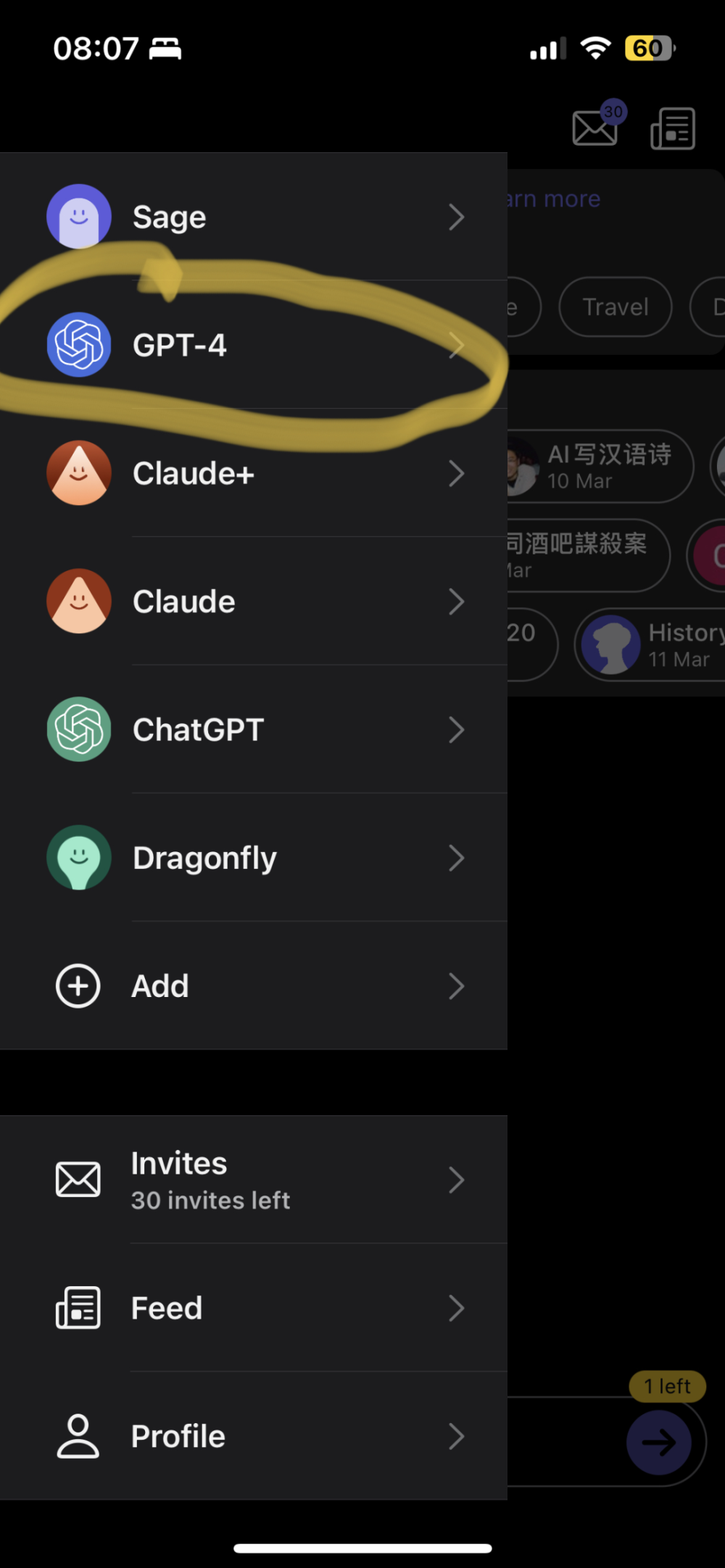Open Invites showing 30 invites left
Viewport: 725px width, 1568px height.
(210, 1180)
